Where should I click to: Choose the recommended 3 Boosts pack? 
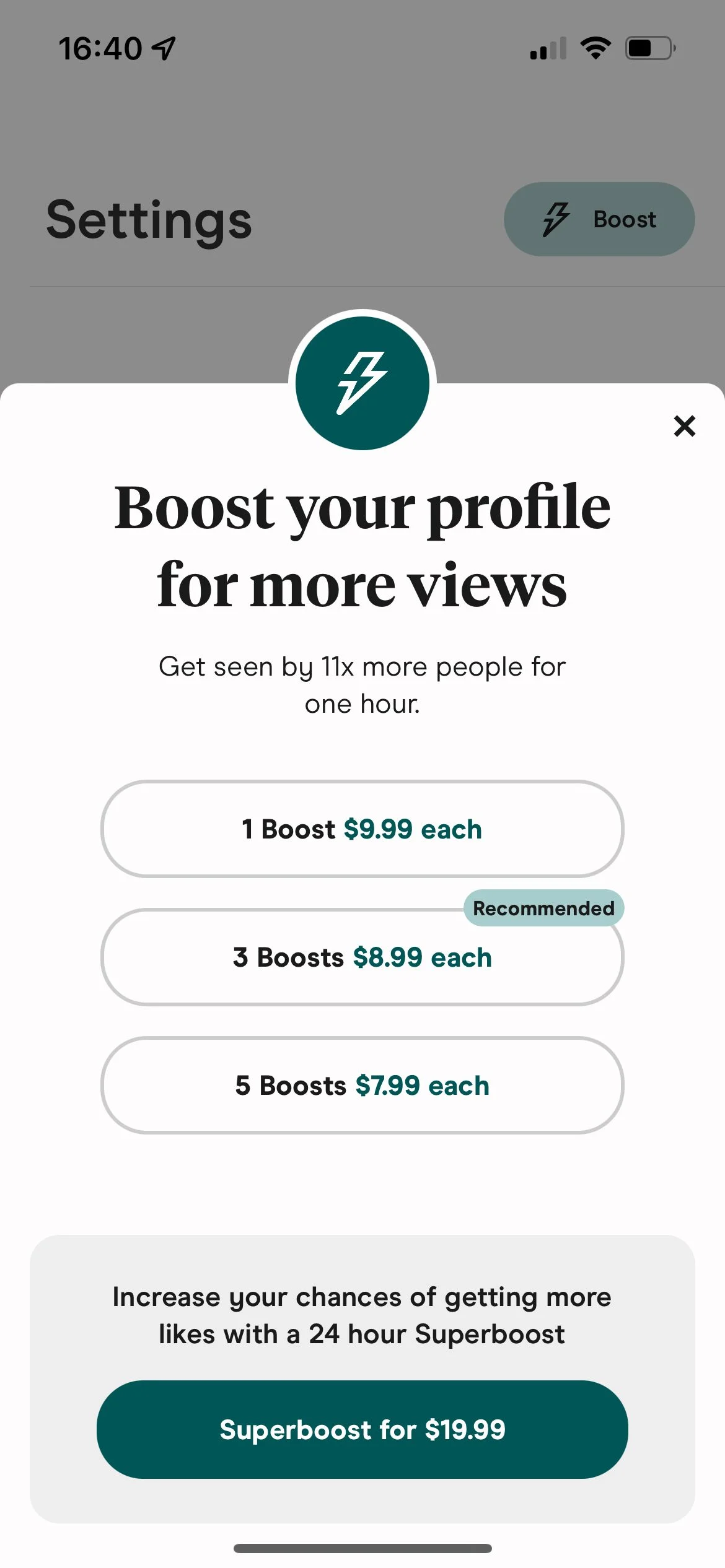pyautogui.click(x=362, y=957)
